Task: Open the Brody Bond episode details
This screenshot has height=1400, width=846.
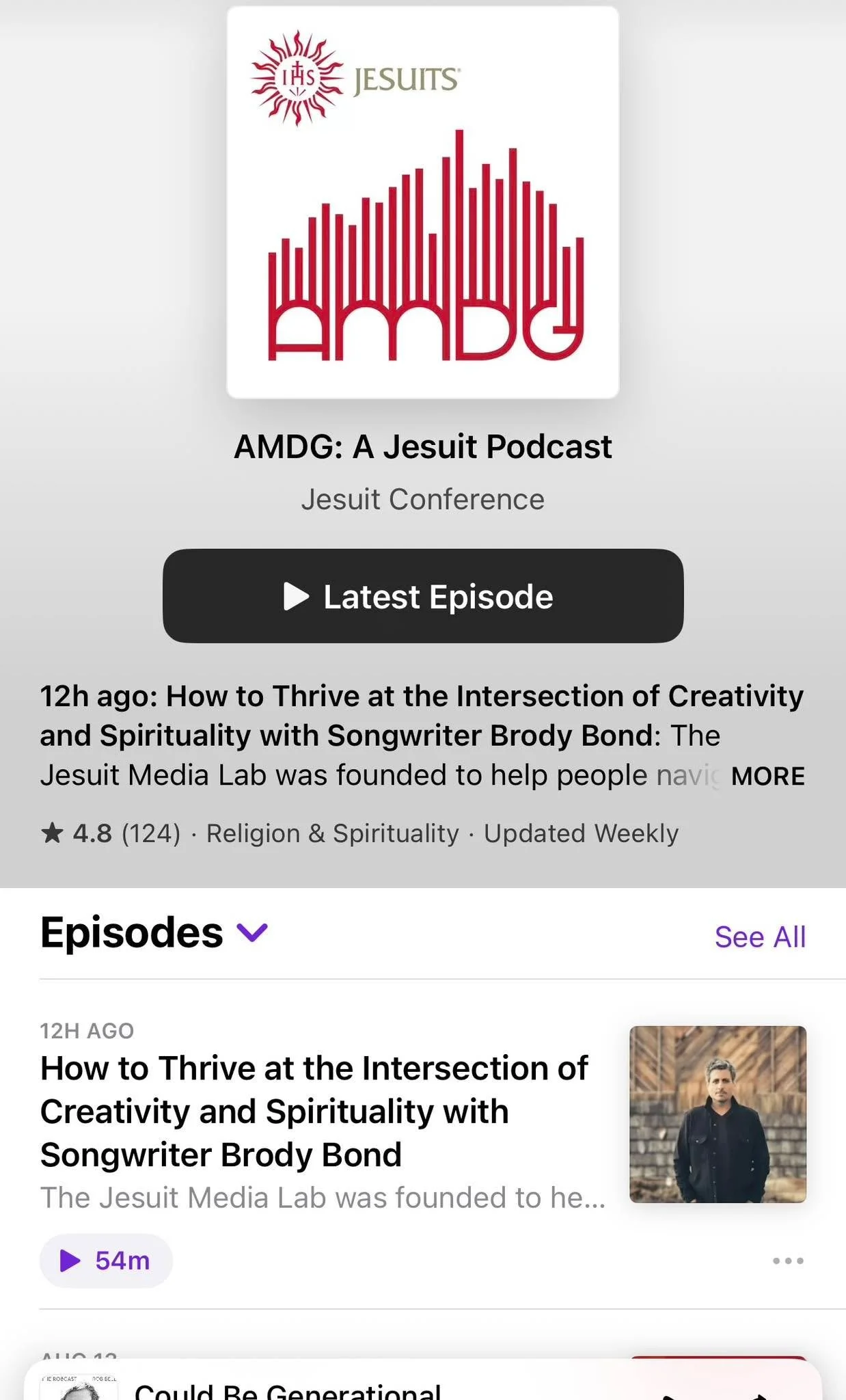Action: click(314, 1111)
